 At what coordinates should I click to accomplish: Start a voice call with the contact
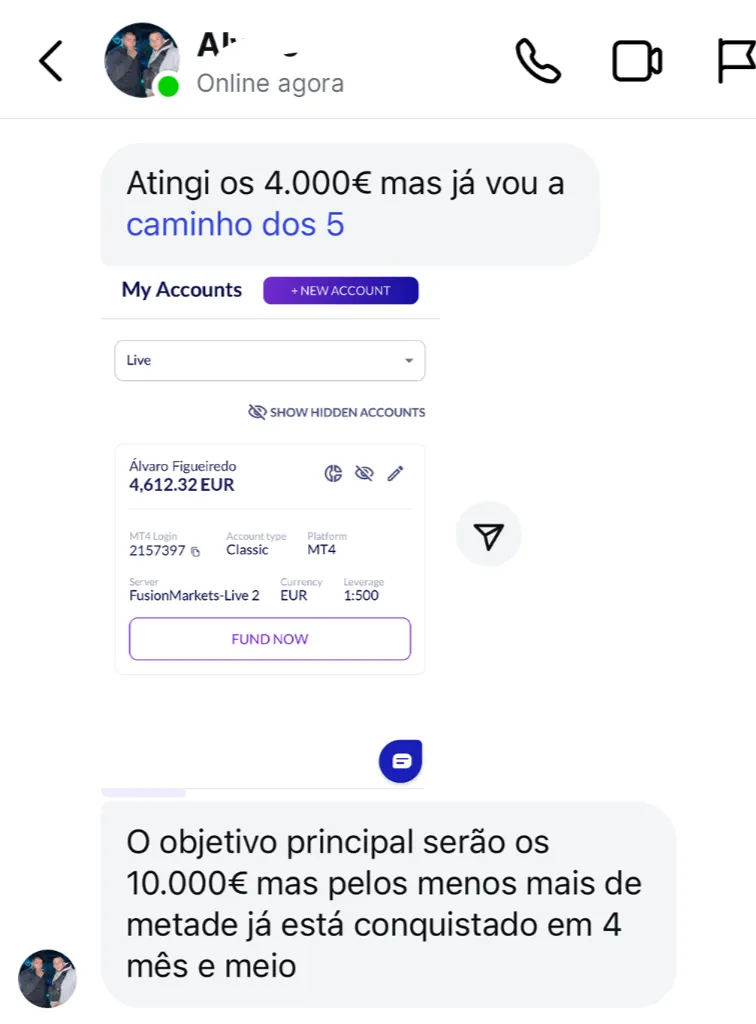tap(538, 60)
